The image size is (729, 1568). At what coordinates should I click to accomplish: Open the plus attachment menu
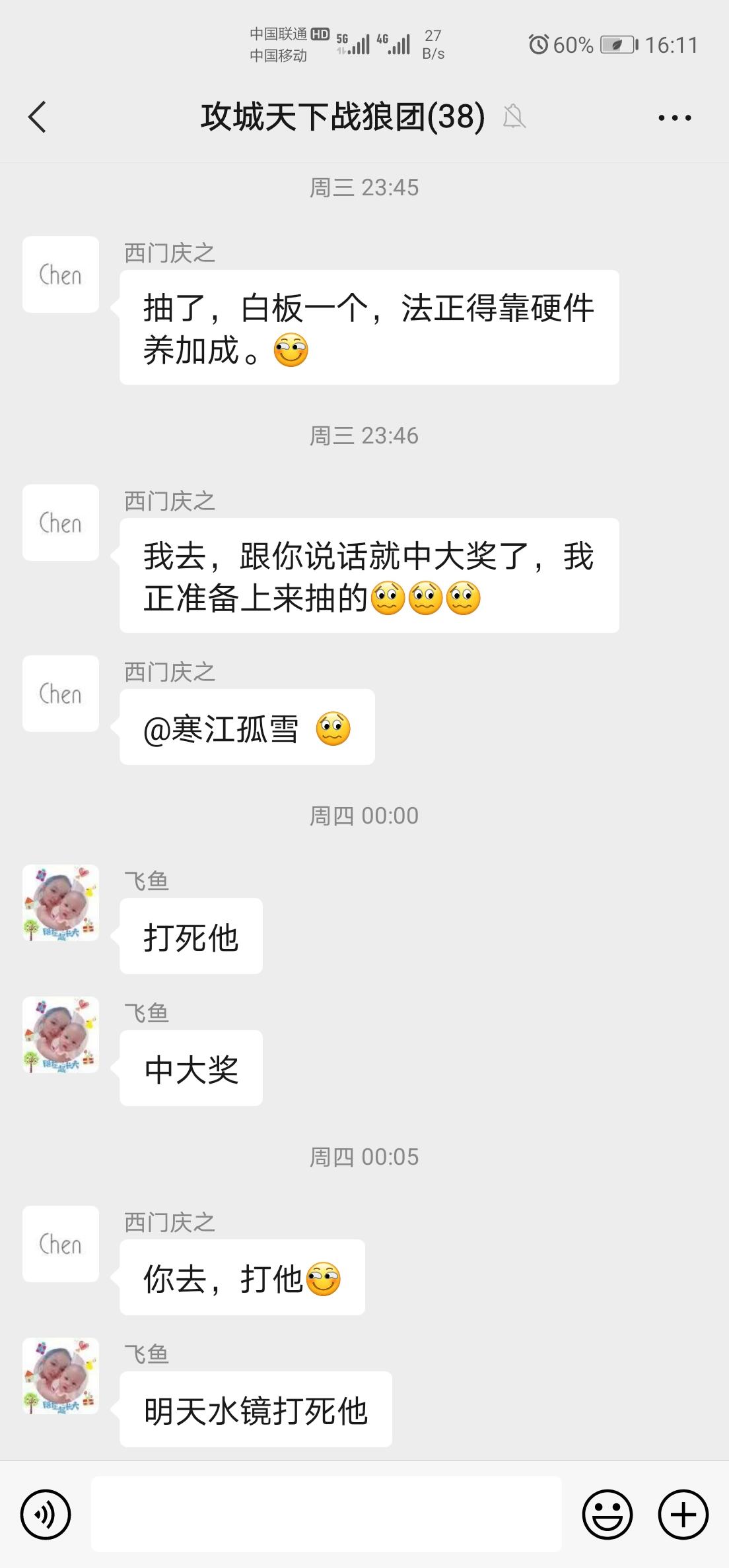683,1514
